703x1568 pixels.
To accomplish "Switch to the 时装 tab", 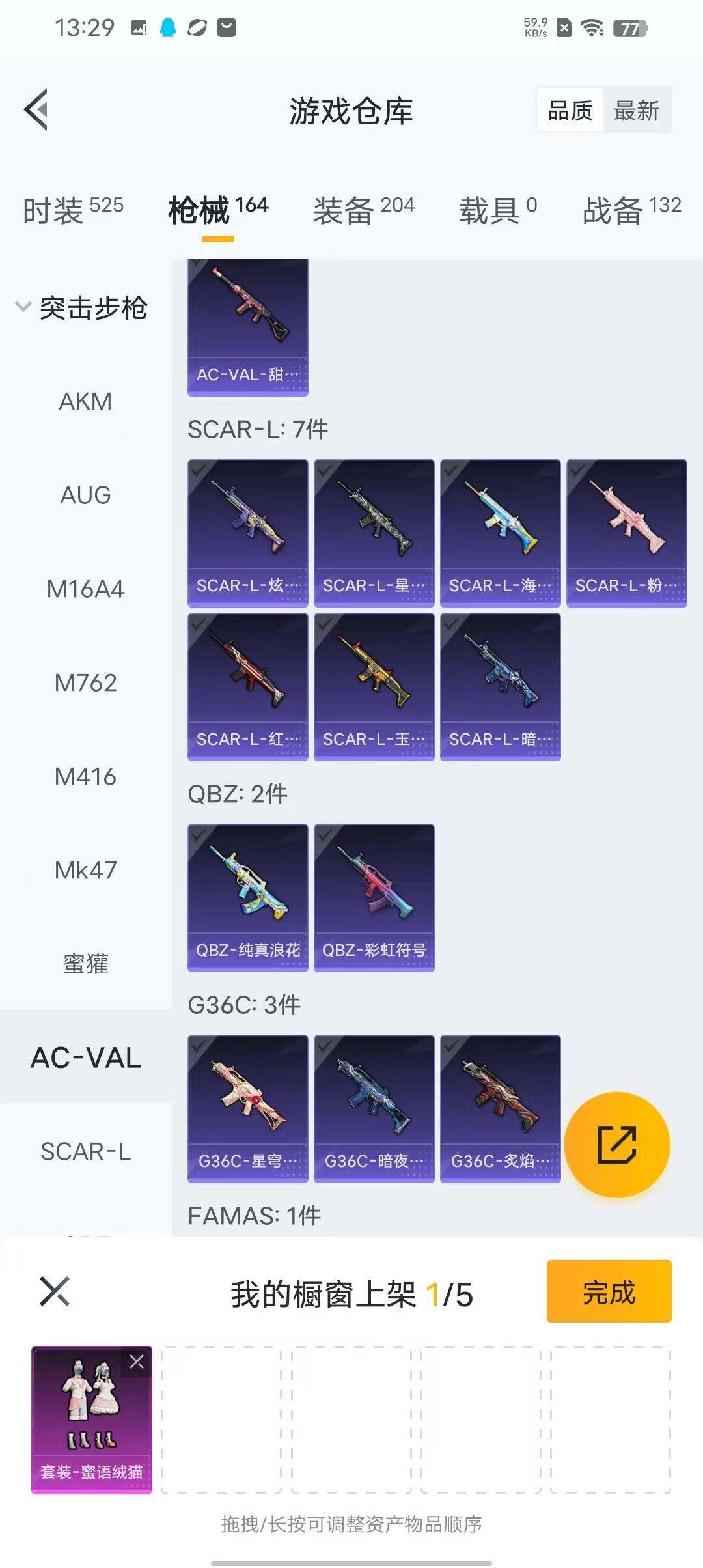I will pyautogui.click(x=72, y=210).
